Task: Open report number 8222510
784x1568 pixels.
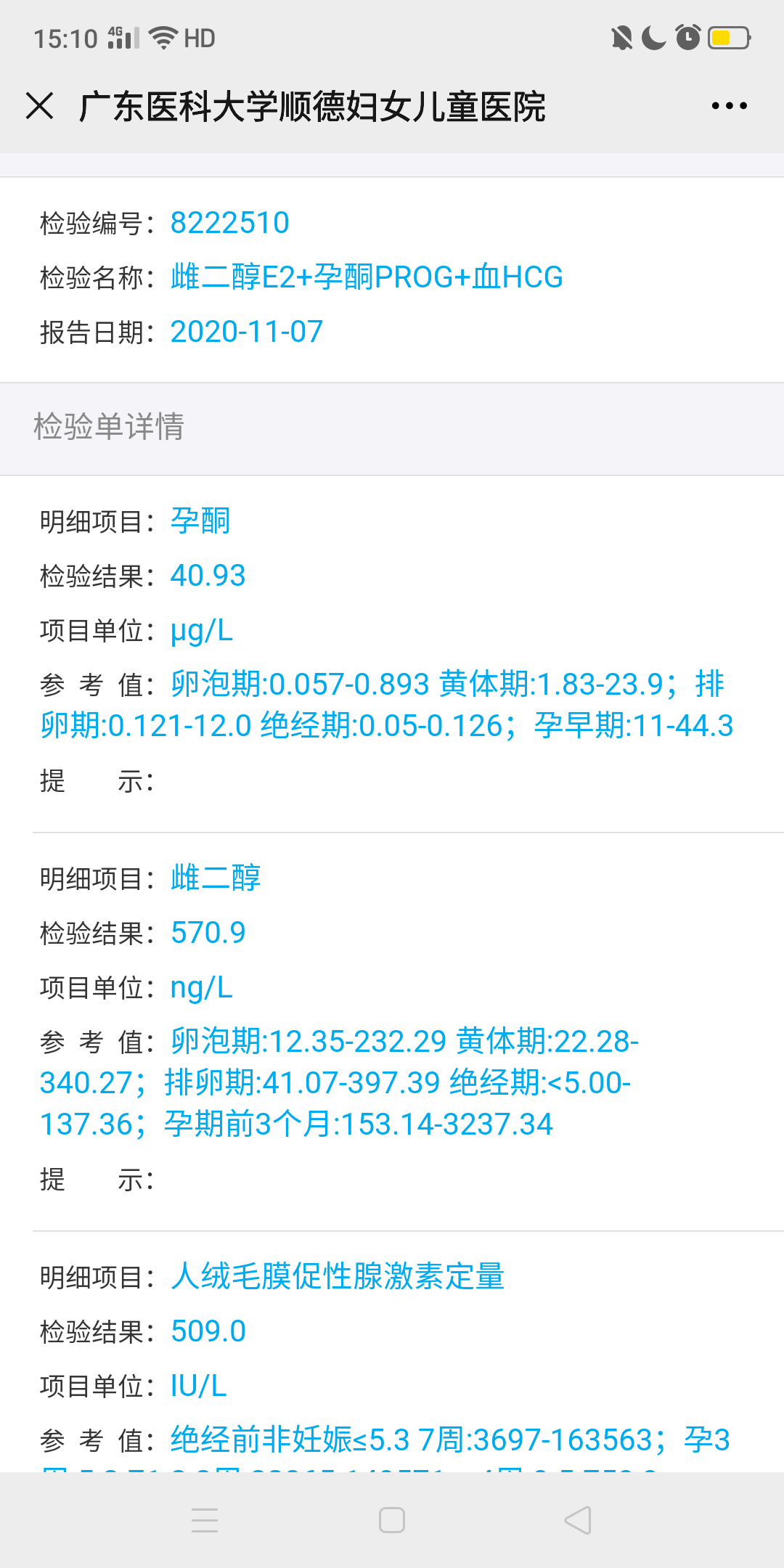Action: click(229, 223)
